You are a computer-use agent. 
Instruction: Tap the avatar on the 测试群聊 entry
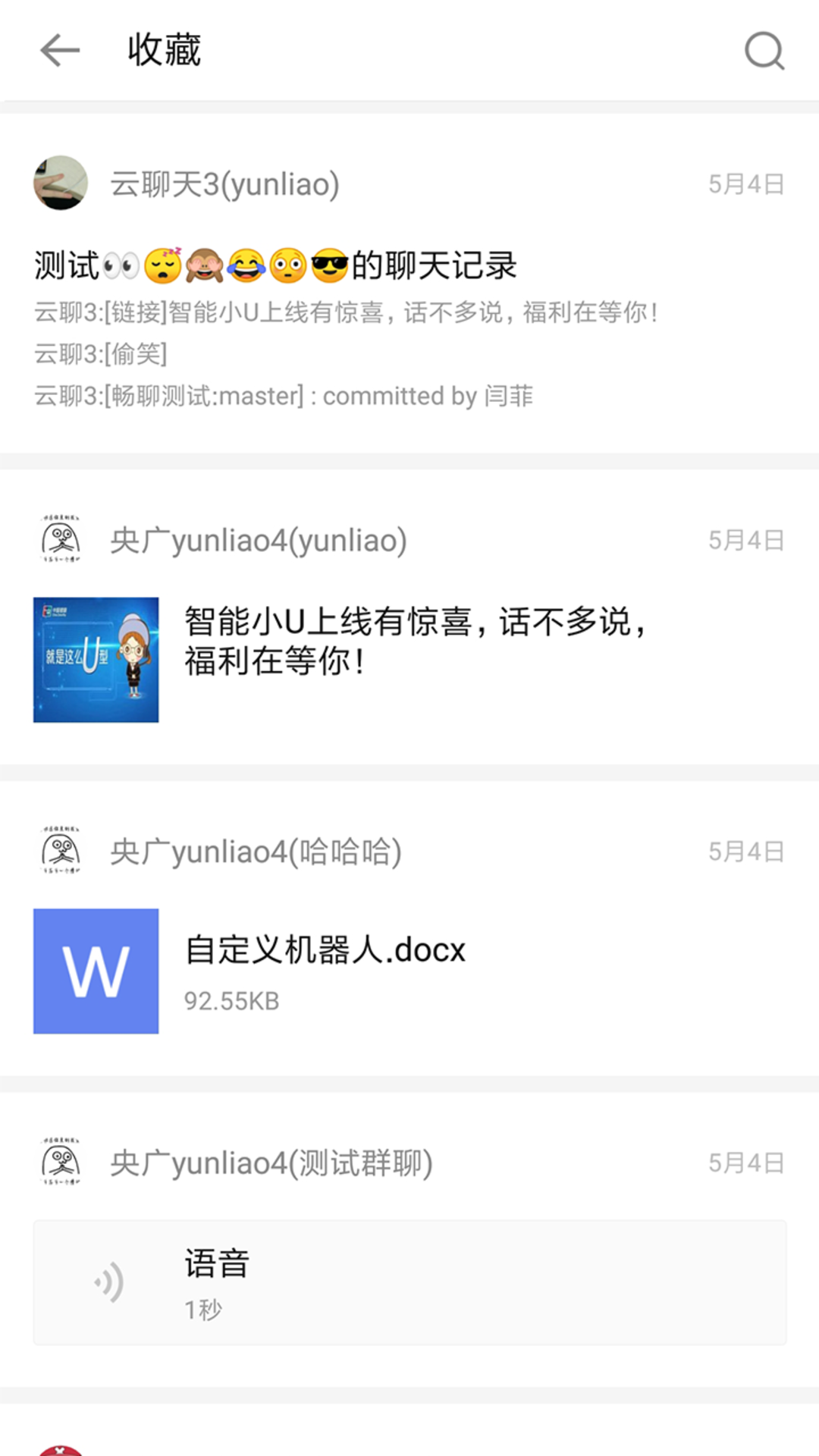click(60, 1163)
